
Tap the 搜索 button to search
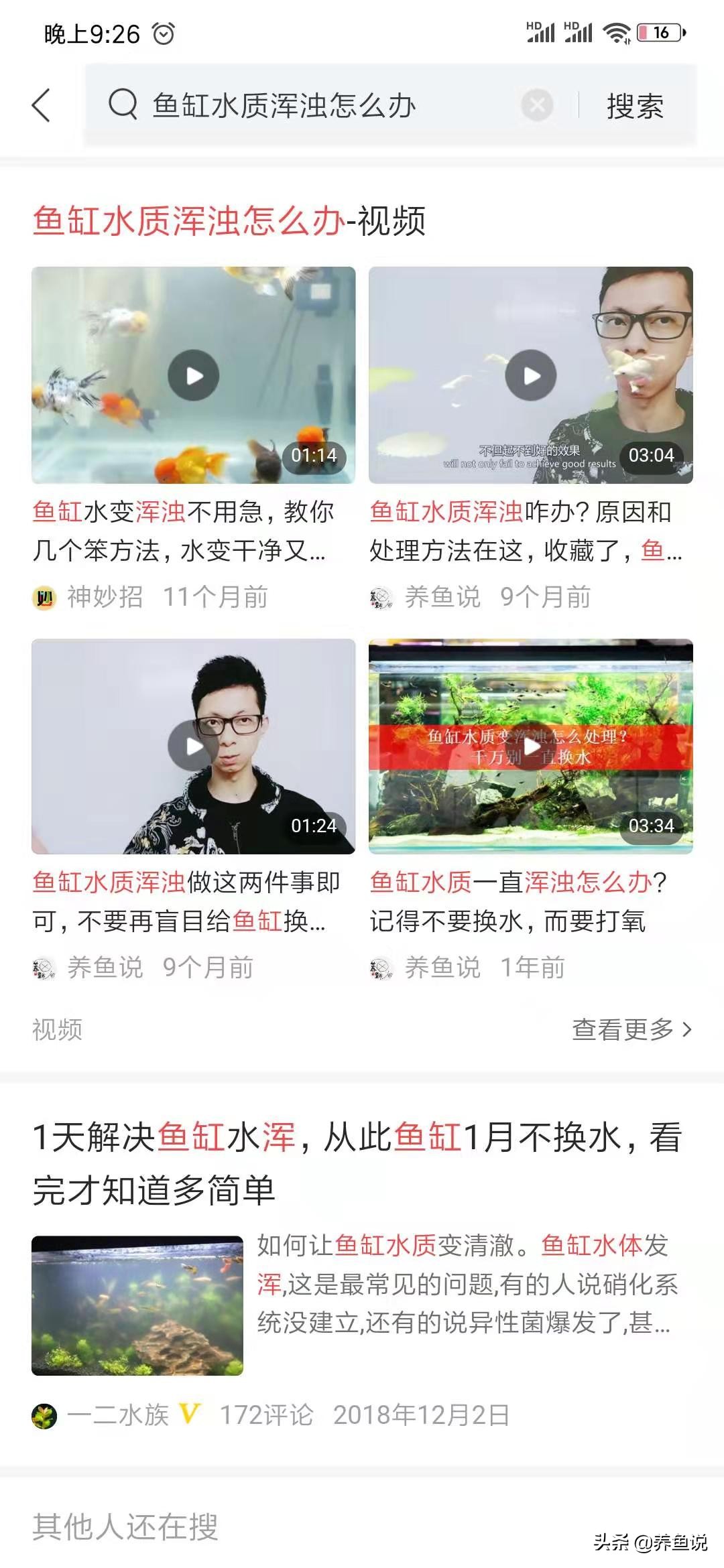point(634,106)
